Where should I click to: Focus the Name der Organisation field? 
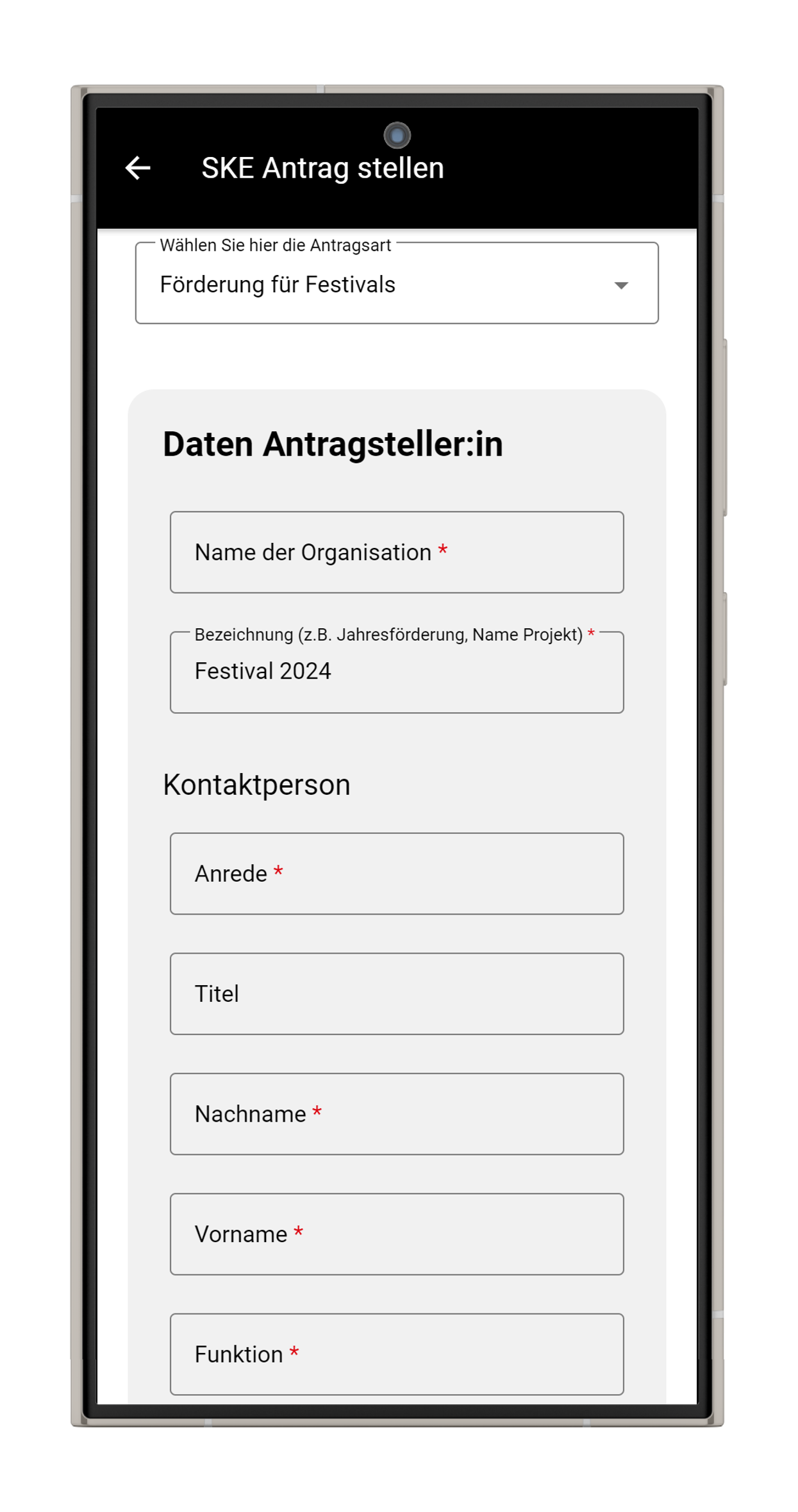pos(396,552)
